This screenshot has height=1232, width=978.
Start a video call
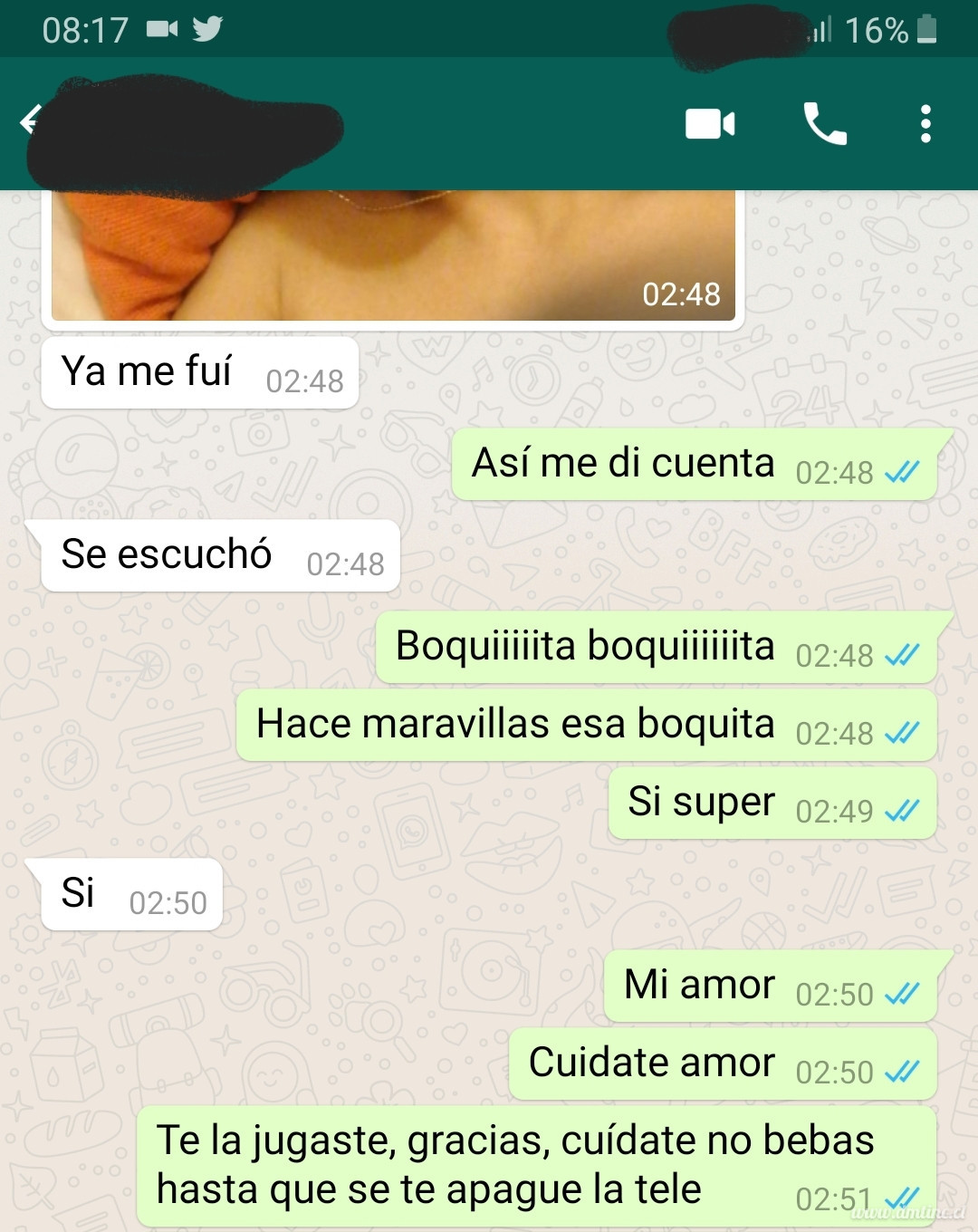[x=710, y=124]
